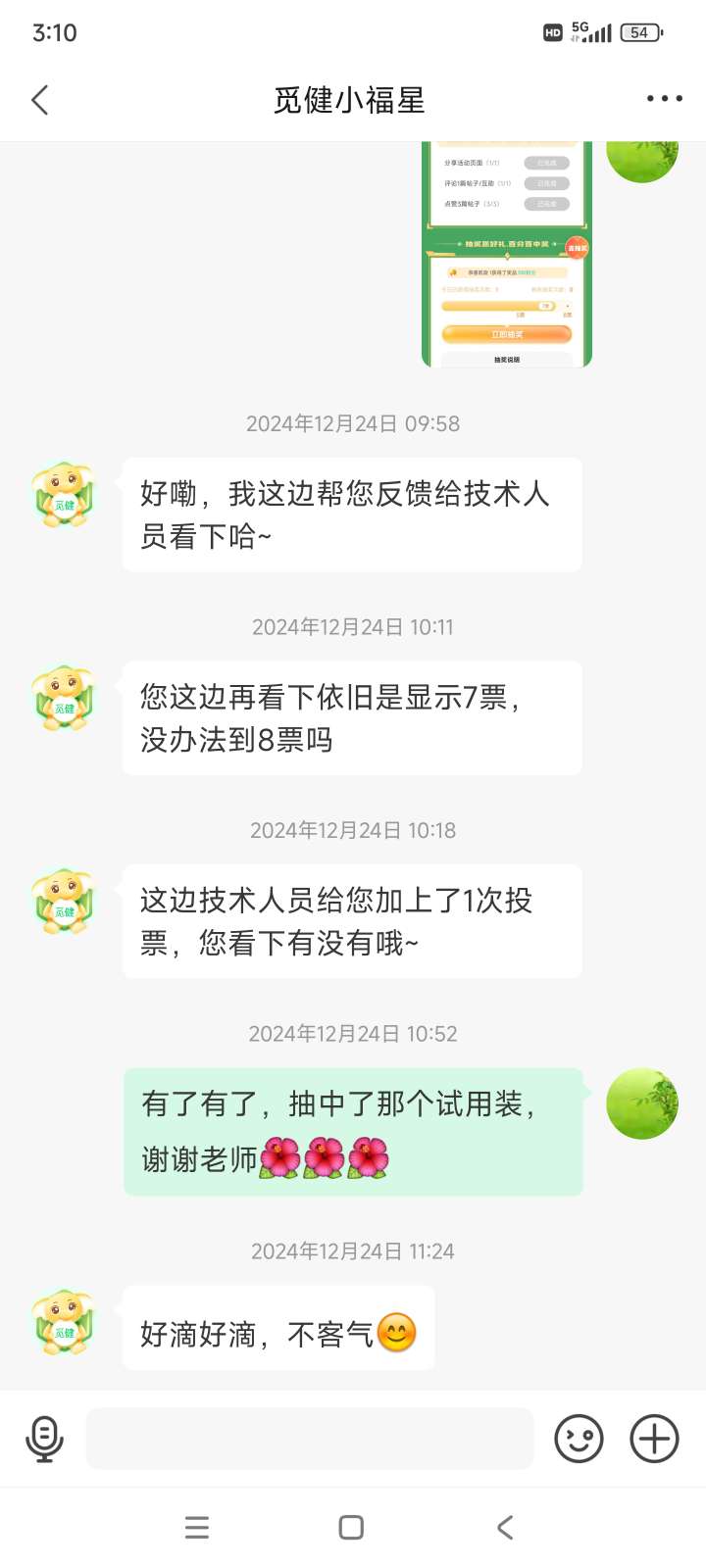The width and height of the screenshot is (706, 1568).
Task: Tap the 觅健 avatar next to the '好滴好滴' message
Action: [x=63, y=1323]
